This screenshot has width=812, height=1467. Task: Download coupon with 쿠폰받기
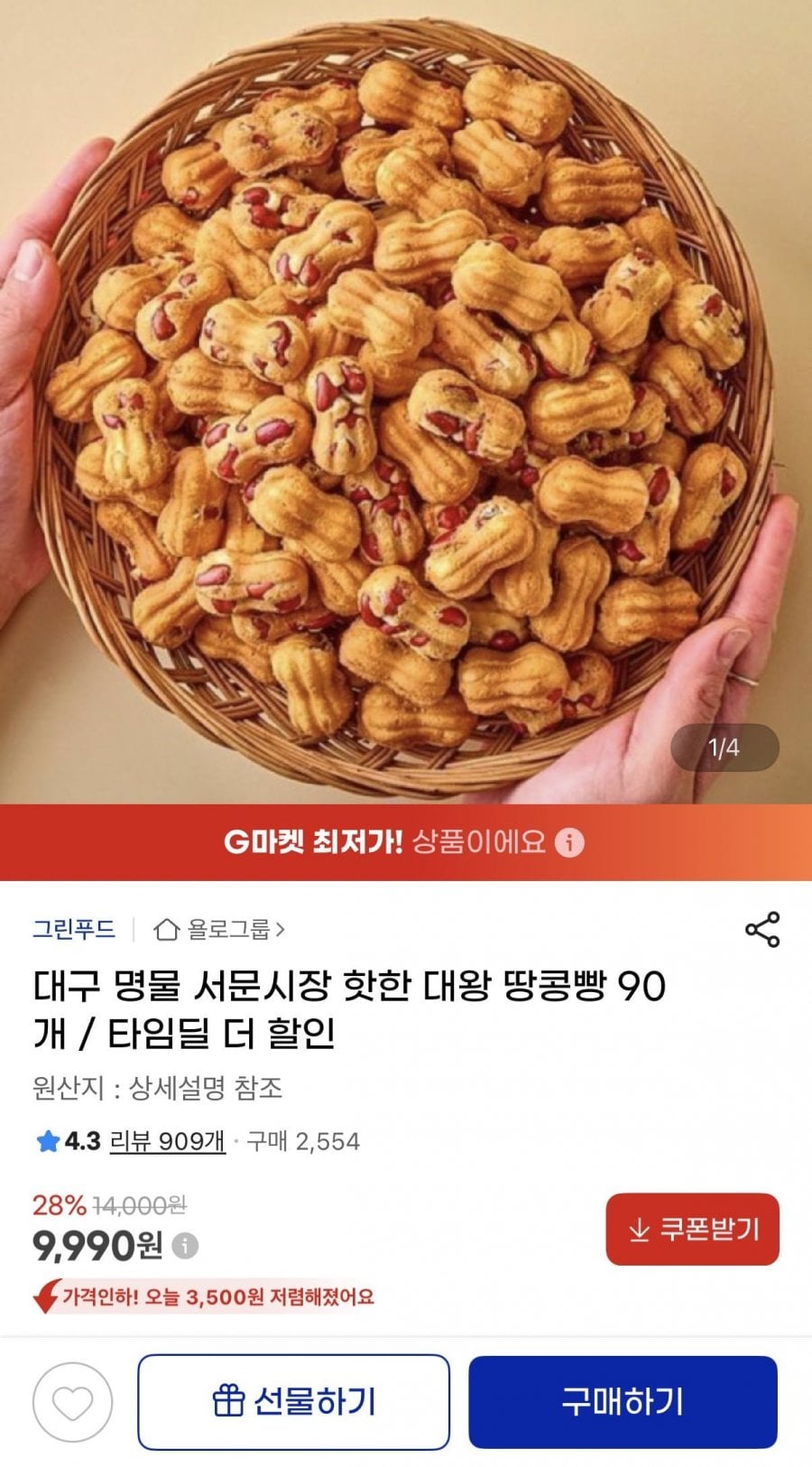692,1229
